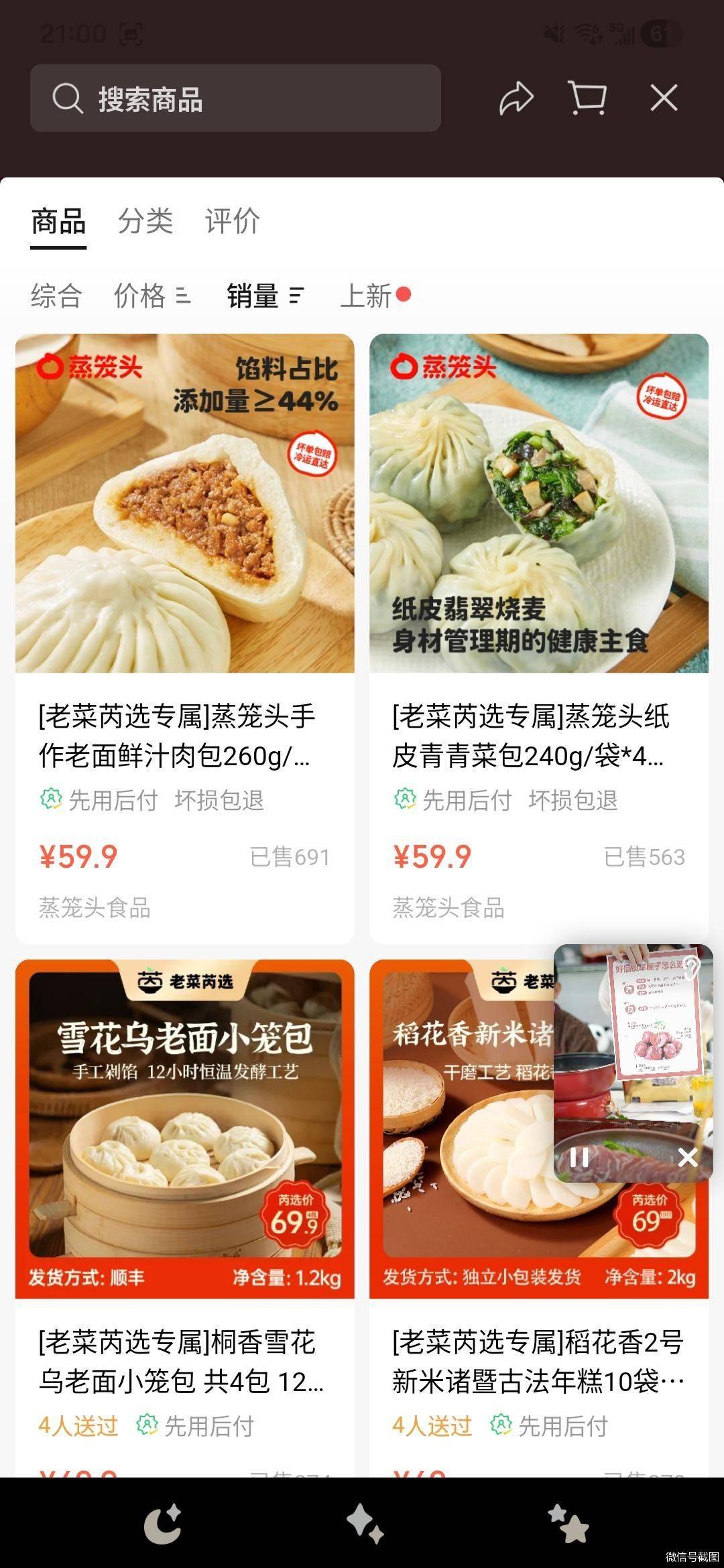Open the shopping cart icon
The height and width of the screenshot is (1568, 724).
587,98
